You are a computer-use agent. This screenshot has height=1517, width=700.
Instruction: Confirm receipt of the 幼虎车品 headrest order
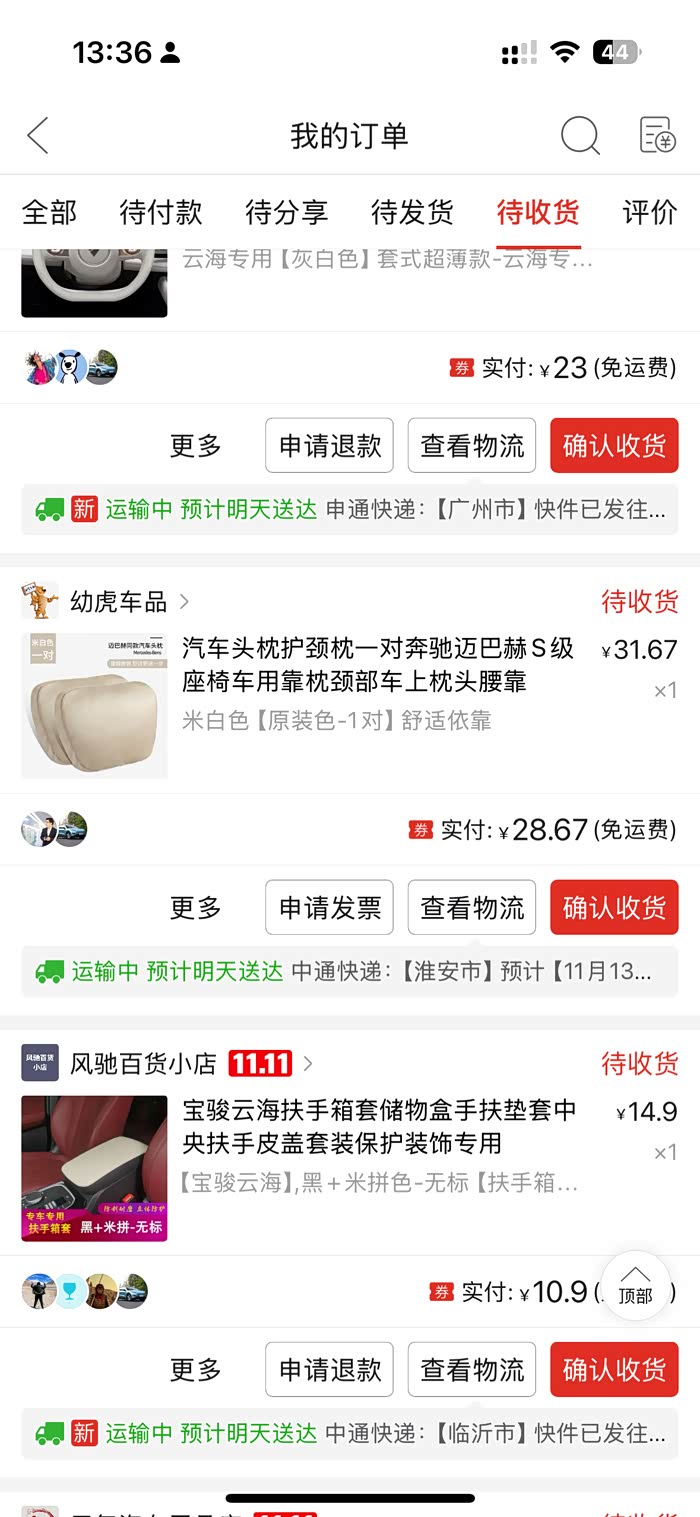click(x=614, y=907)
